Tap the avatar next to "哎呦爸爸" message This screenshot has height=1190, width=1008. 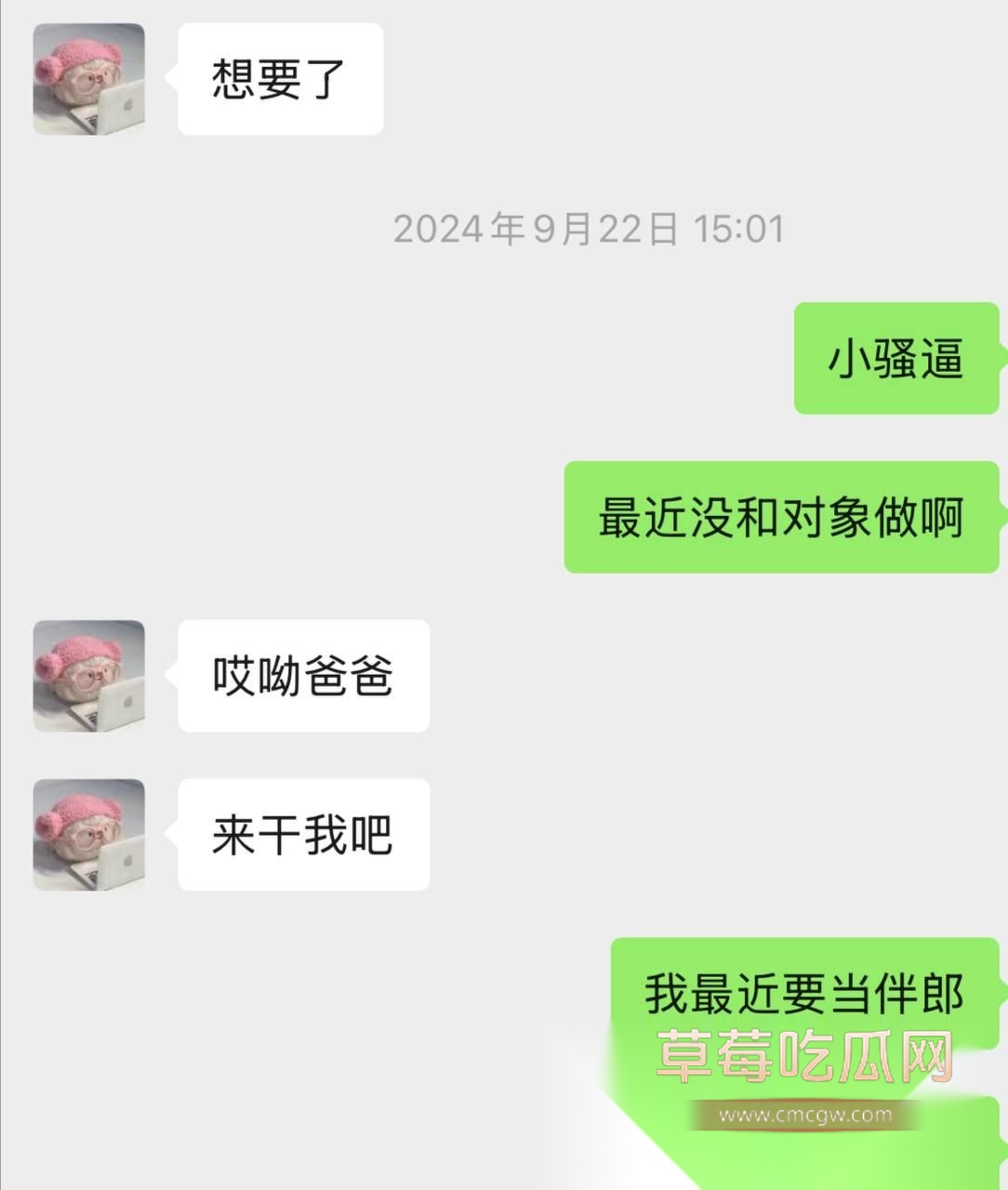point(89,679)
